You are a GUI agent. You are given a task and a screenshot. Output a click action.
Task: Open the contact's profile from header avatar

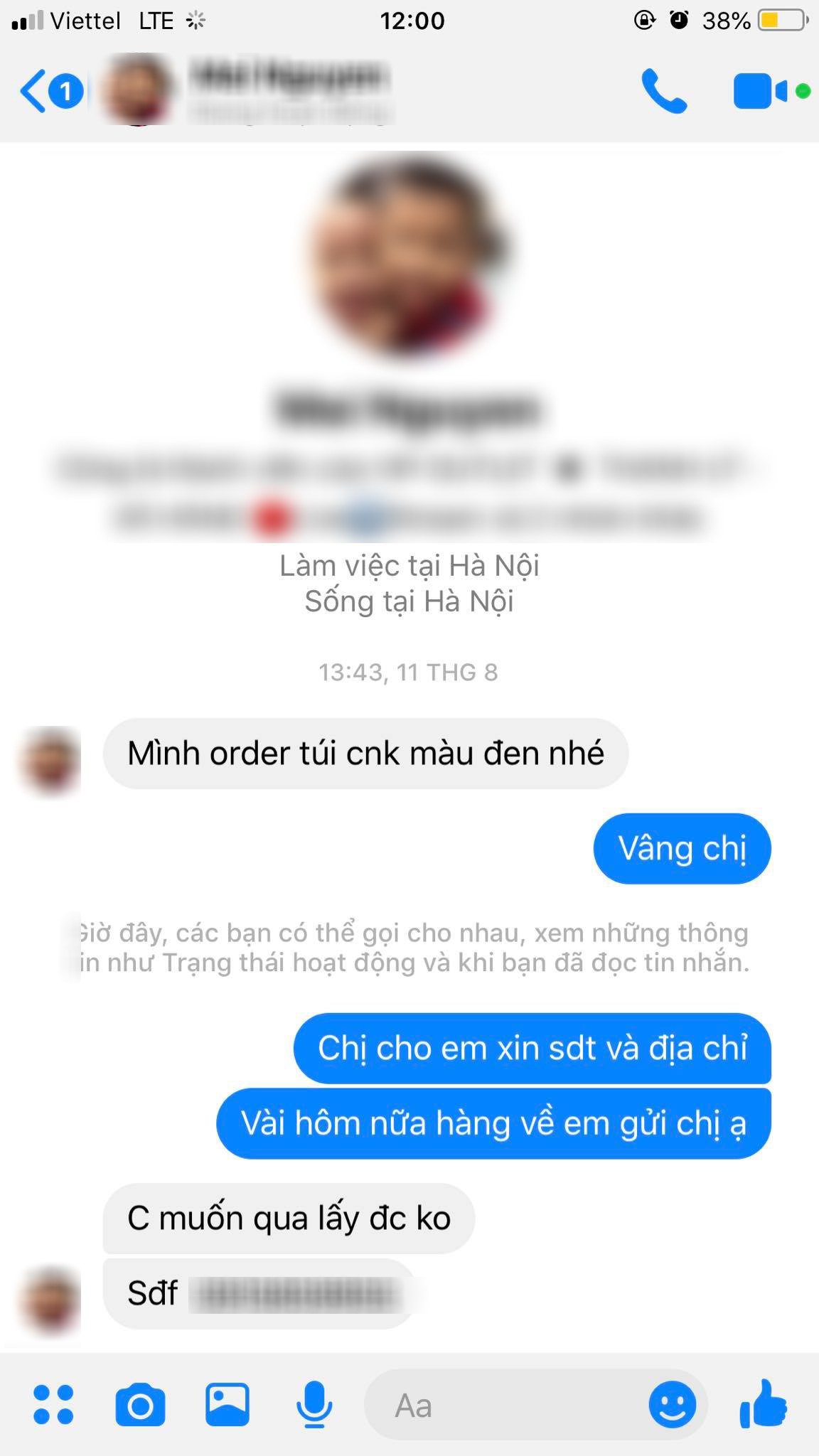[x=136, y=90]
